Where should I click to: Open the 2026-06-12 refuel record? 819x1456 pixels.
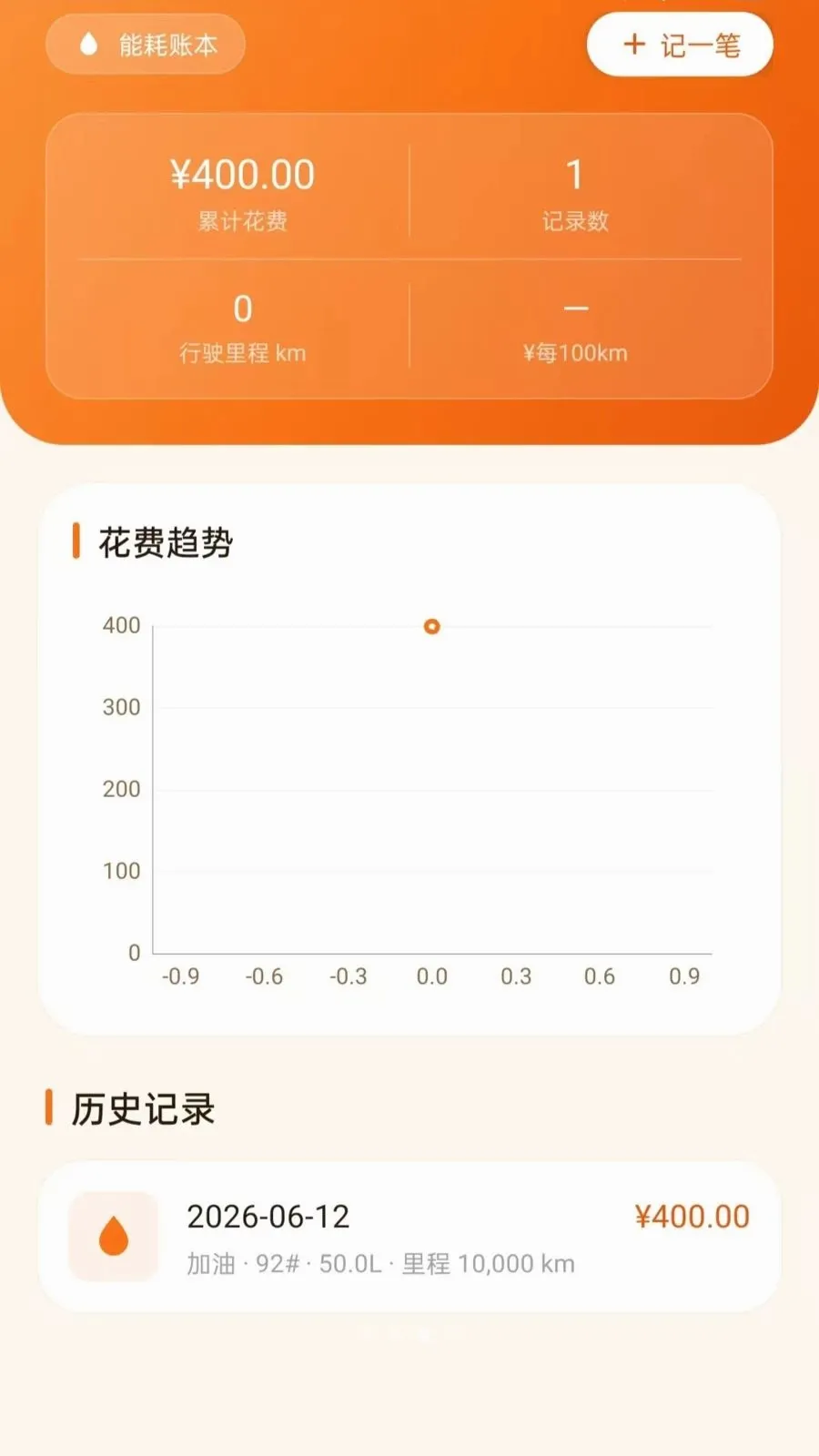409,1237
